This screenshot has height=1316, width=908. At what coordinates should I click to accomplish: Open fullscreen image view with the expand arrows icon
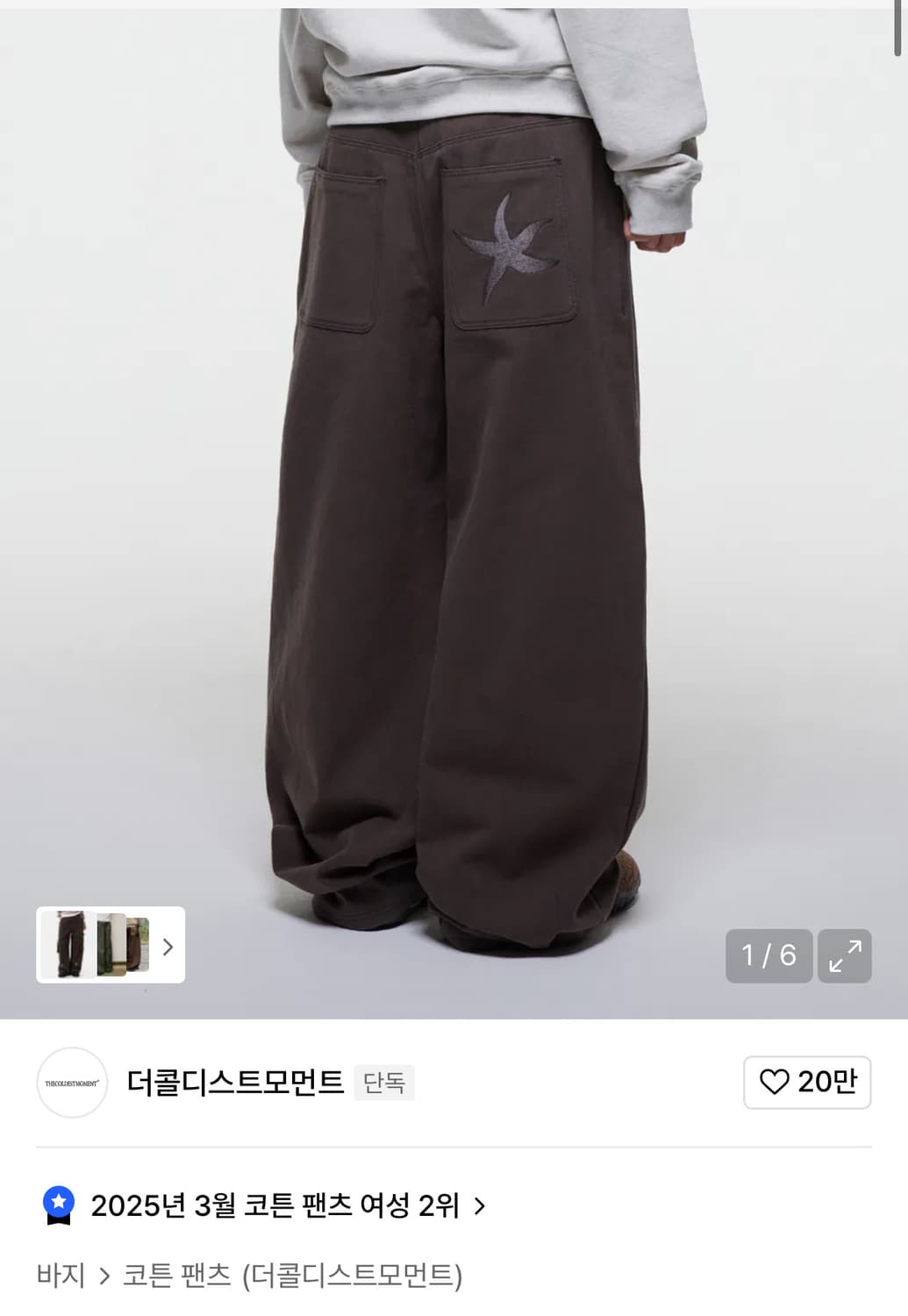[x=844, y=956]
